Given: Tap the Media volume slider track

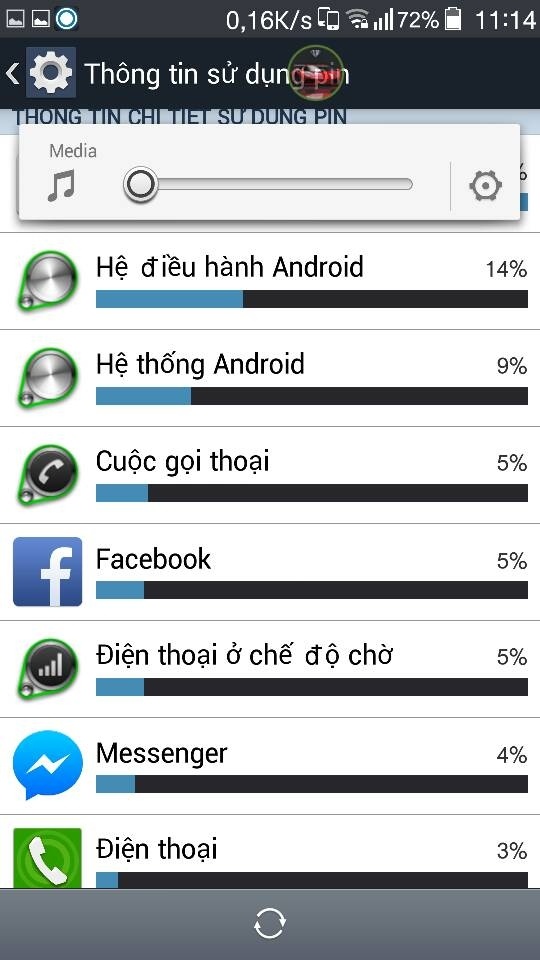Looking at the screenshot, I should pos(268,184).
